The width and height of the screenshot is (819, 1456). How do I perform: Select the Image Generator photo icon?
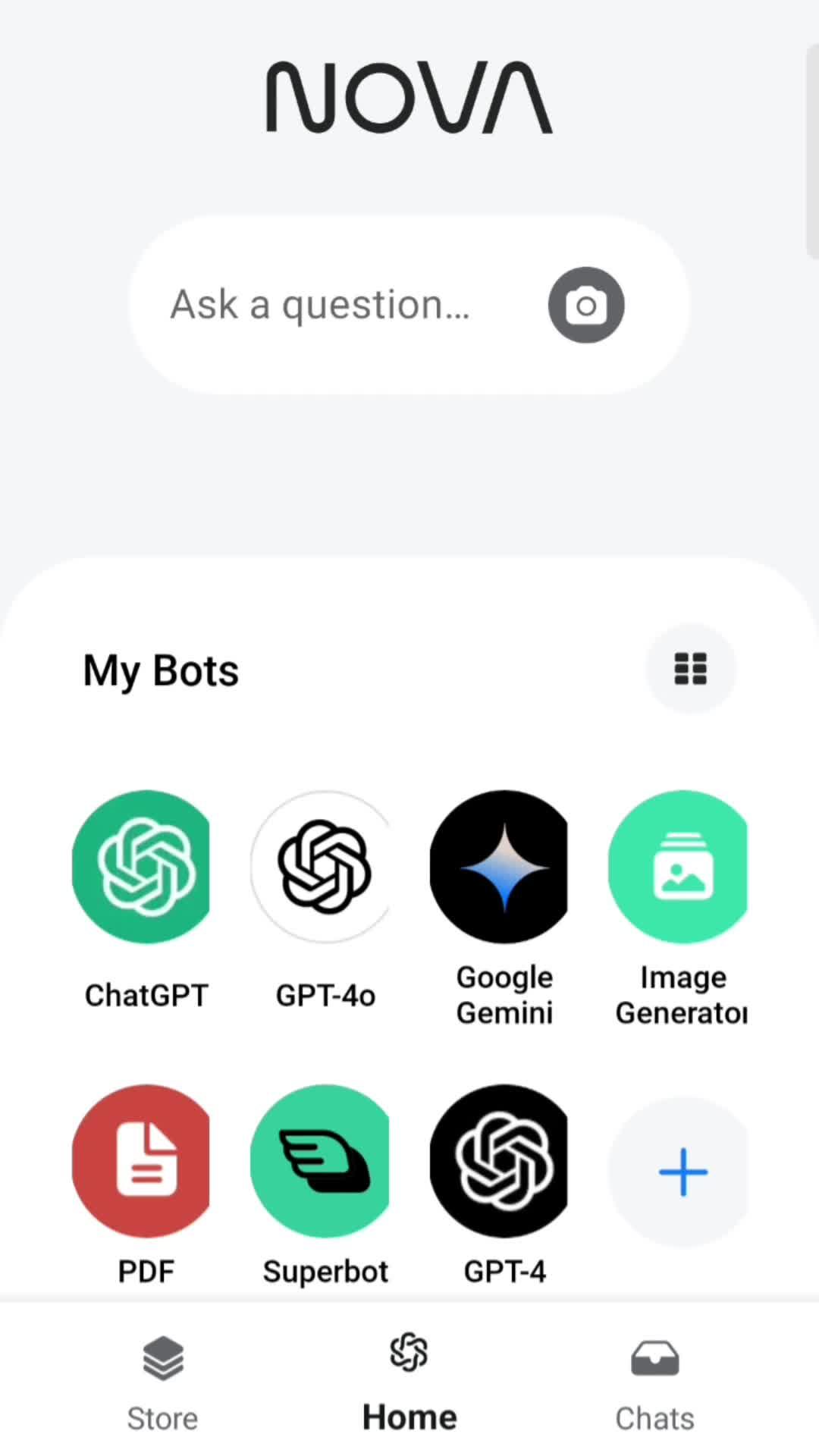[679, 868]
